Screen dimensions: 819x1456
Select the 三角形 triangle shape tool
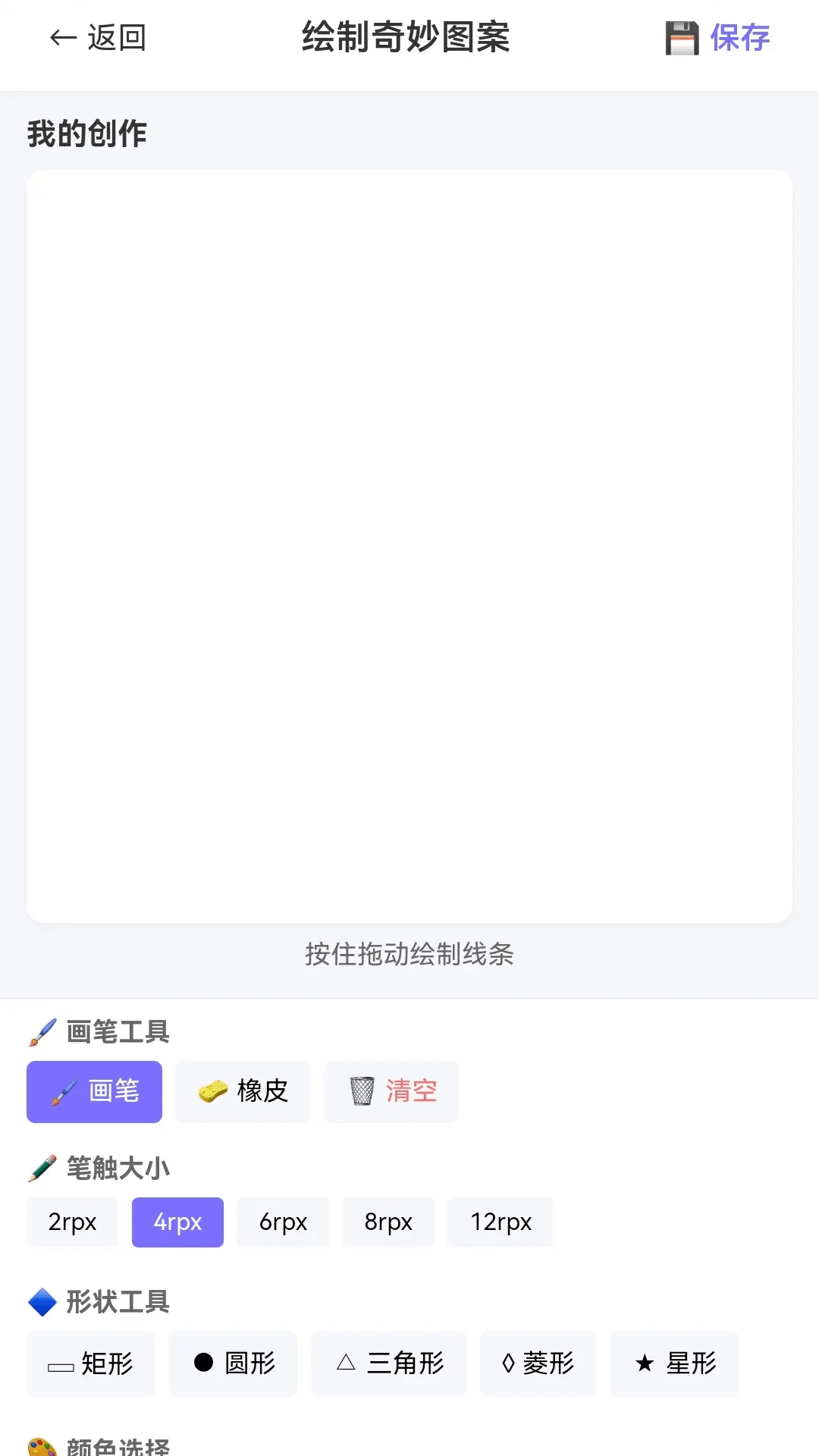tap(388, 1364)
